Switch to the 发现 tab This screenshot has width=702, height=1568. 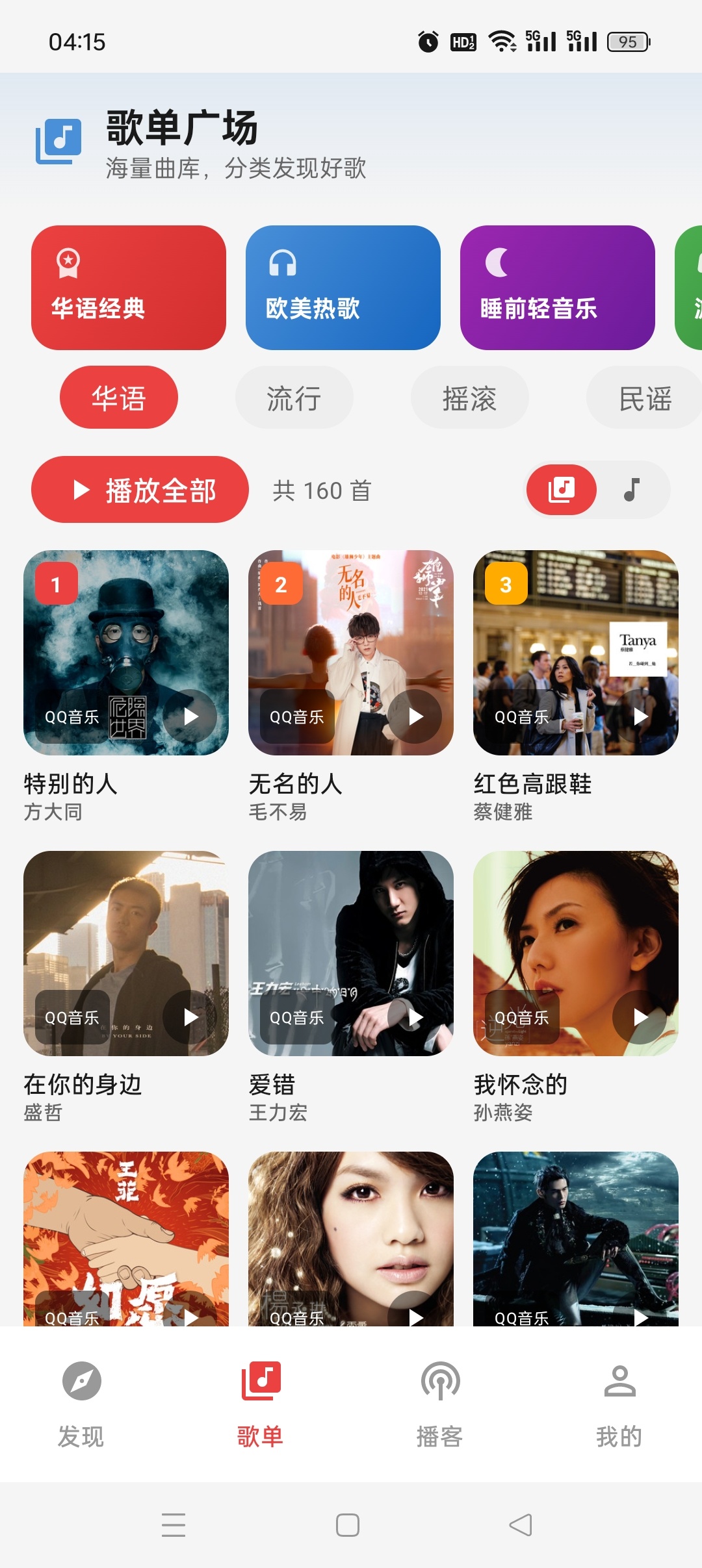81,1406
